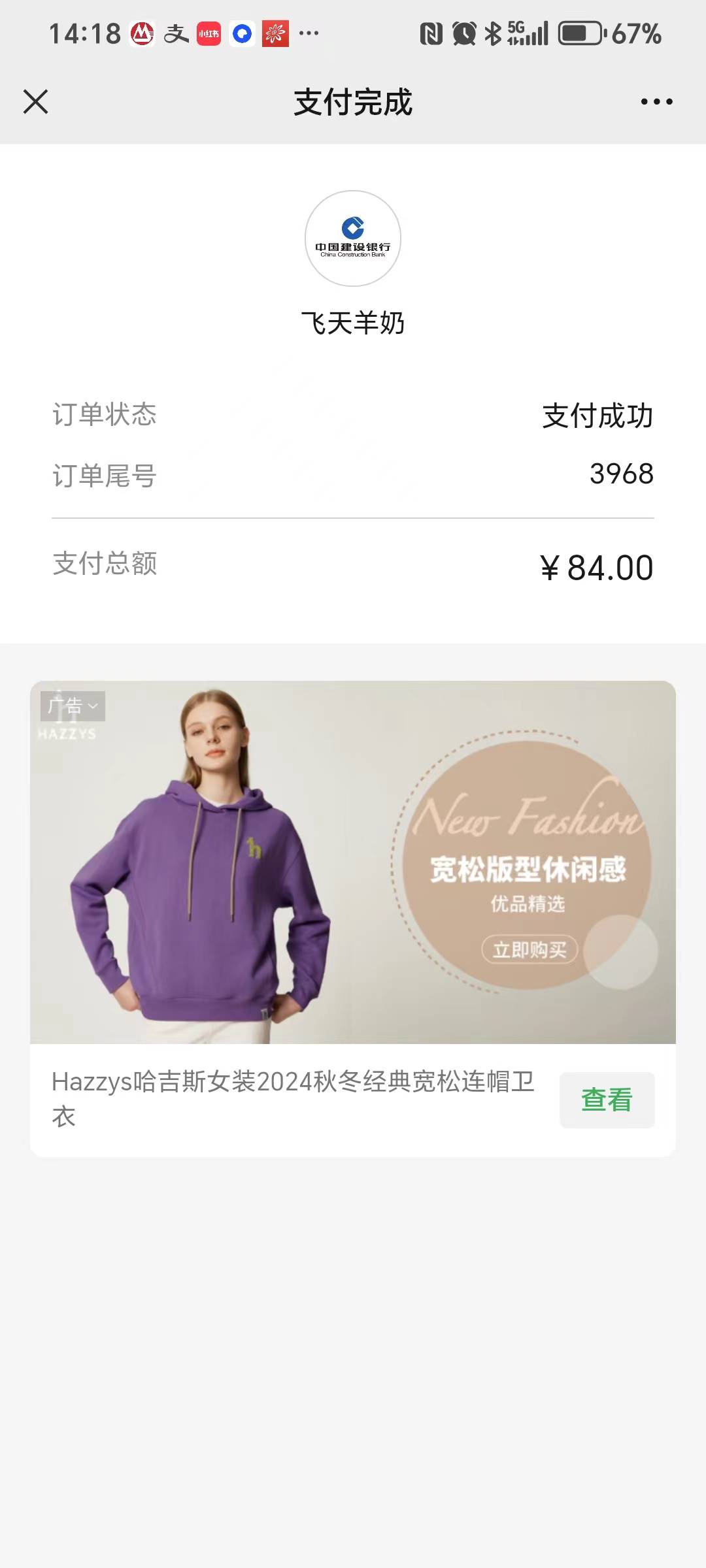The image size is (706, 1568).
Task: Open the three-dot overflow menu
Action: (656, 102)
